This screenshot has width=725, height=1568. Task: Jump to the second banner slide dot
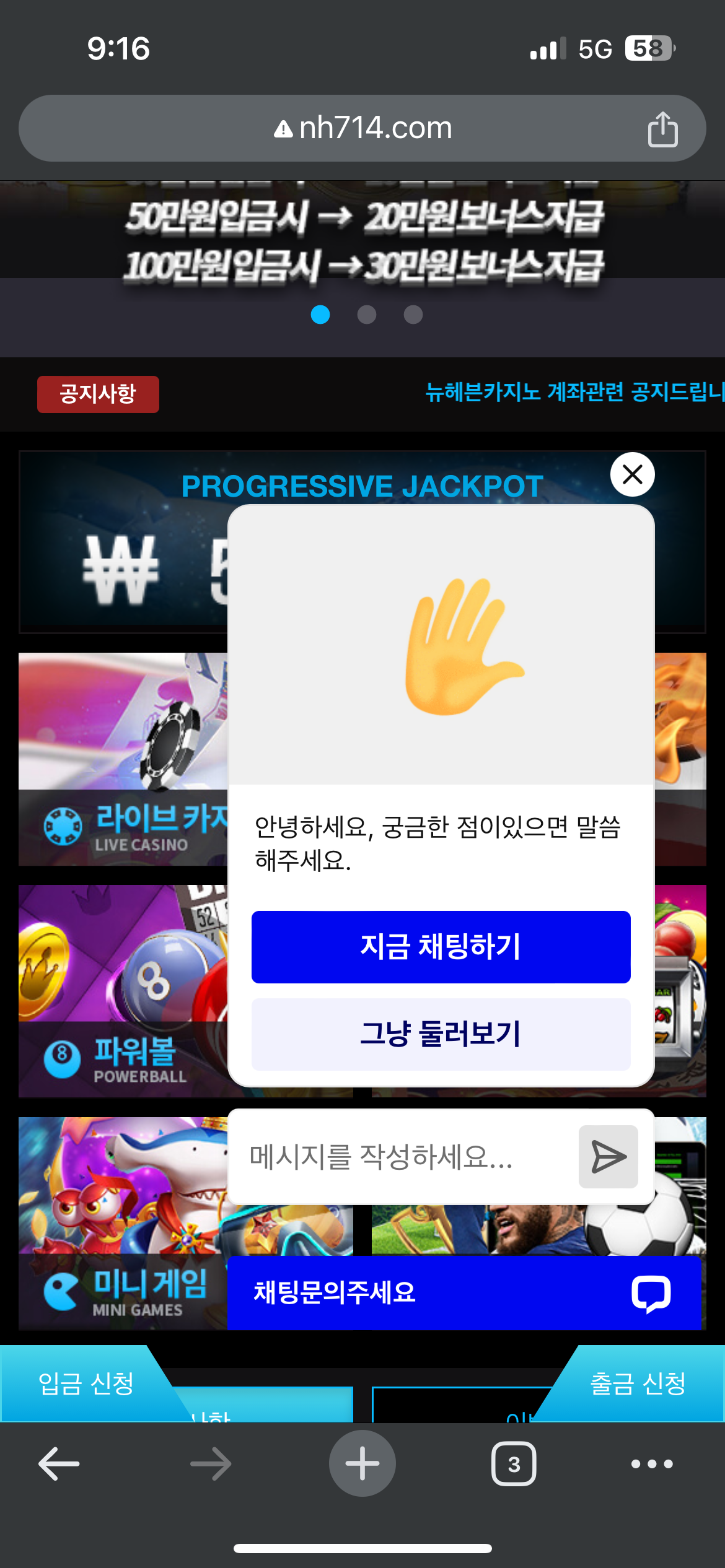point(367,315)
